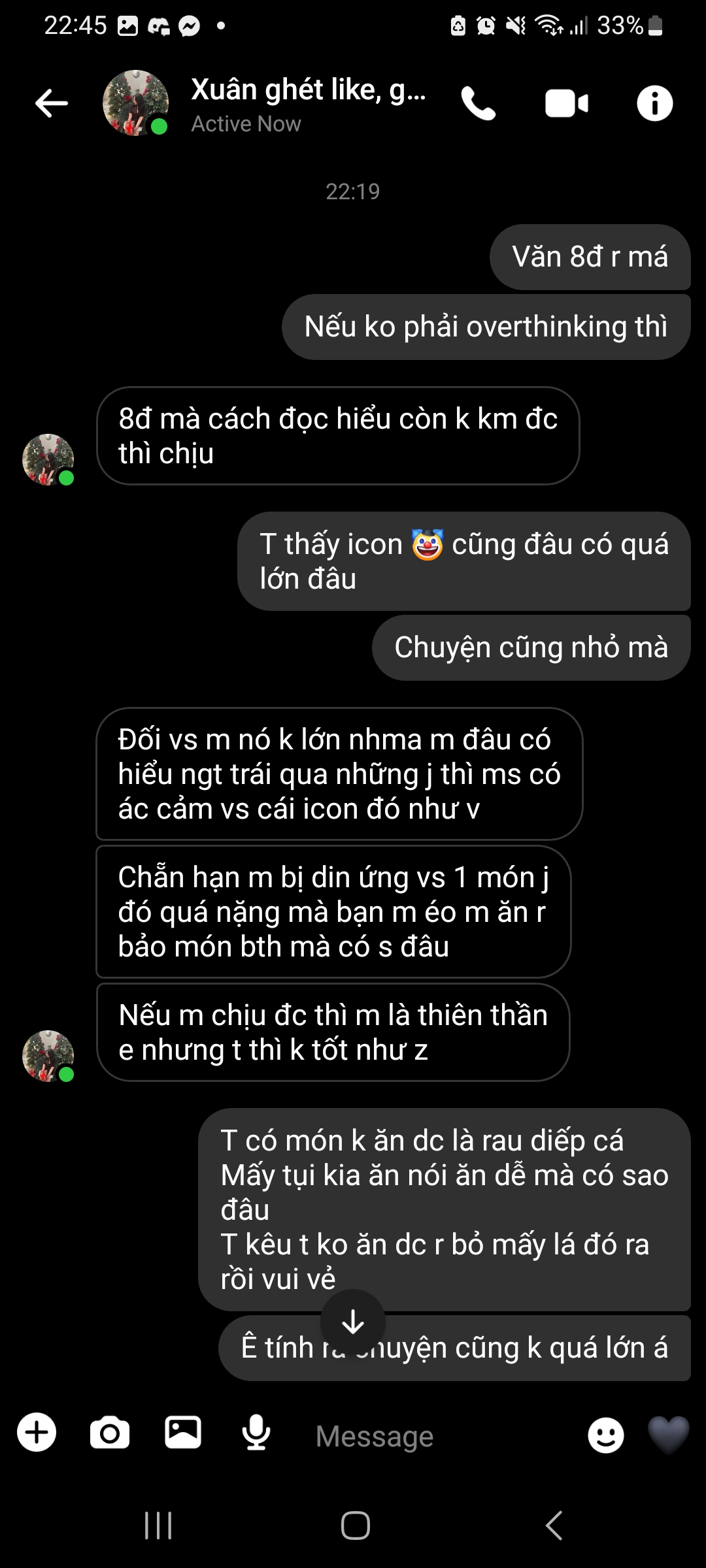This screenshot has height=1568, width=706.
Task: Start a voice call with Xuân
Action: pos(479,103)
